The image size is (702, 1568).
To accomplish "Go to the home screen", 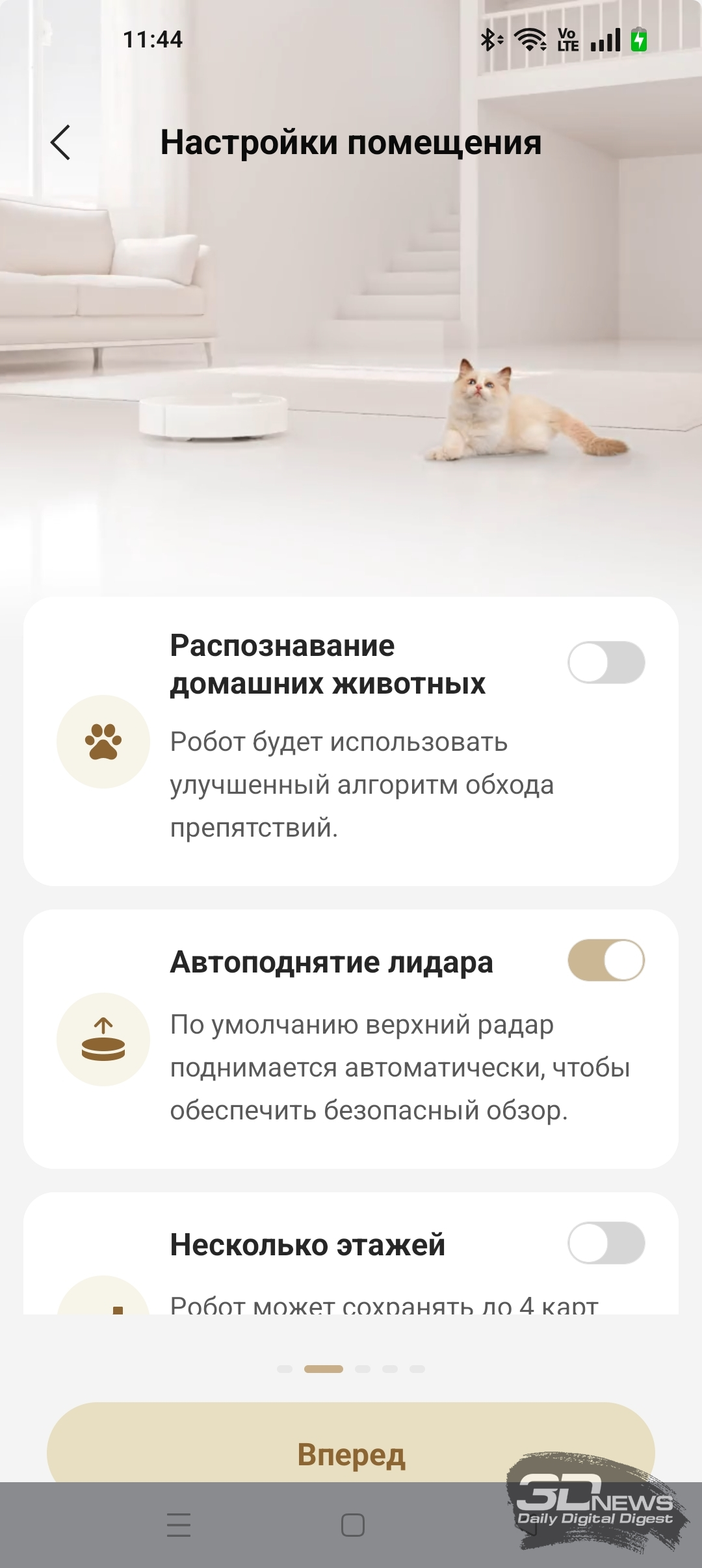I will (352, 1524).
